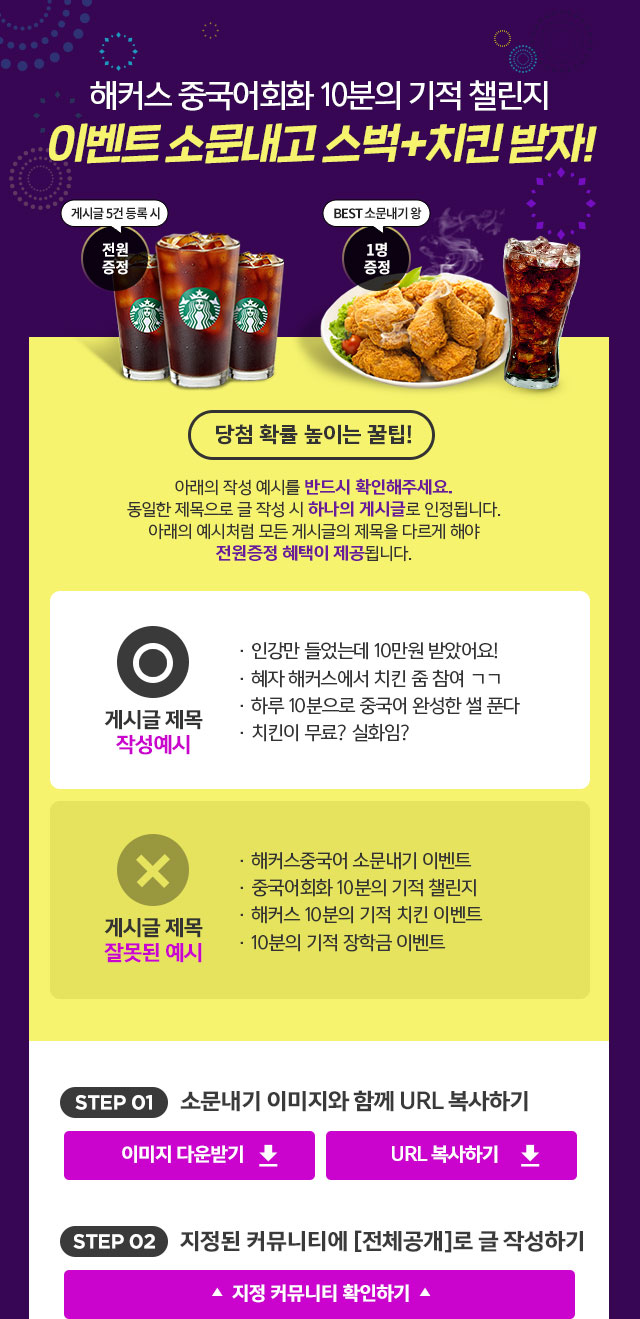The image size is (640, 1319).
Task: Expand 지정 커뮤니티 확인하기 list
Action: point(319,1293)
